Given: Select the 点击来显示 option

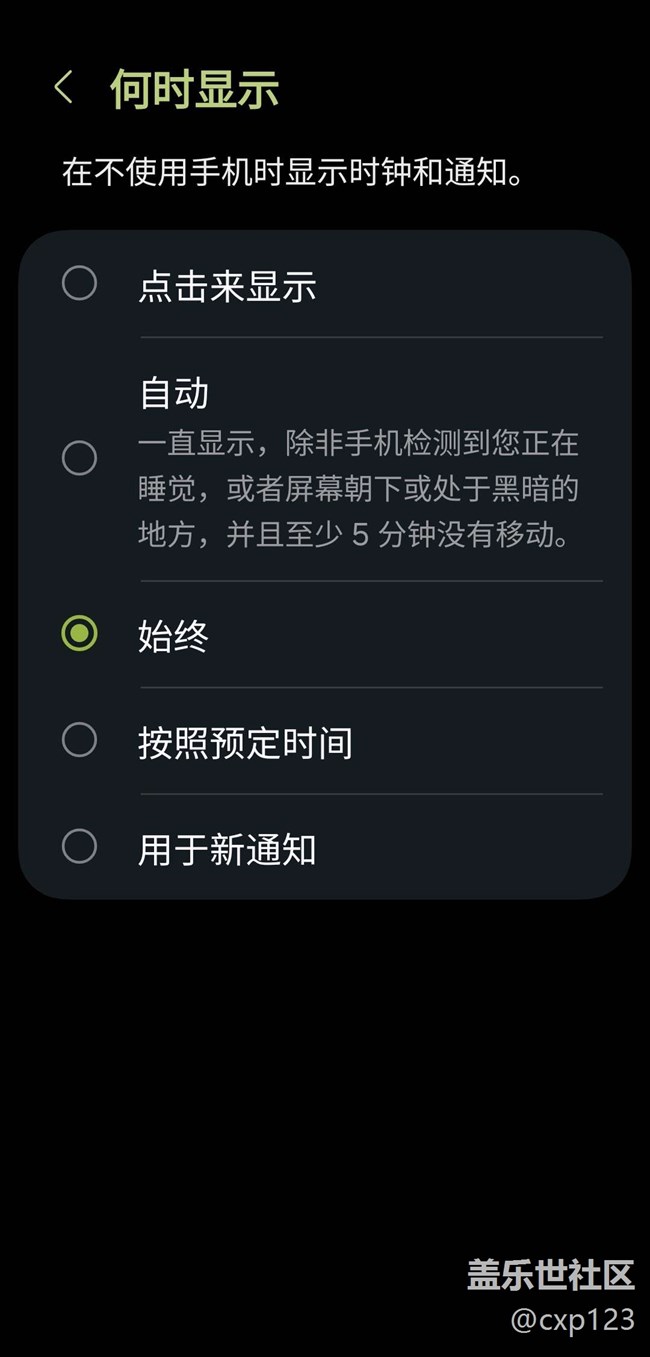Looking at the screenshot, I should coord(80,284).
